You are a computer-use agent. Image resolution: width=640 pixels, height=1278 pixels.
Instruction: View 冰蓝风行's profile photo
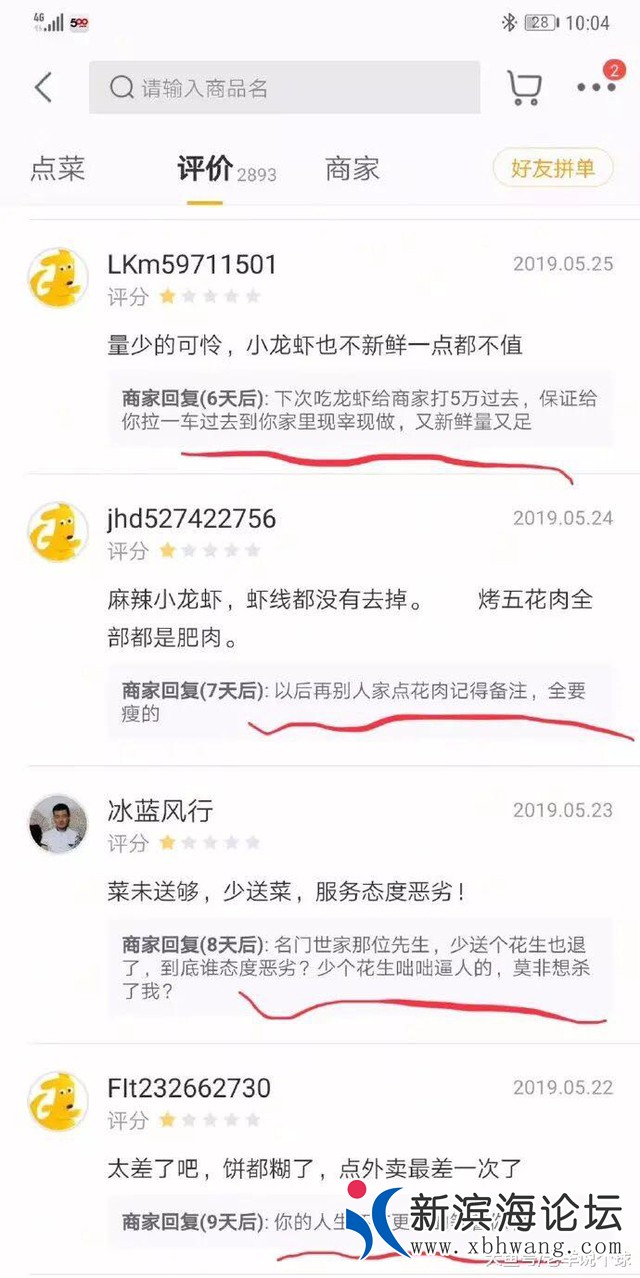tap(58, 824)
